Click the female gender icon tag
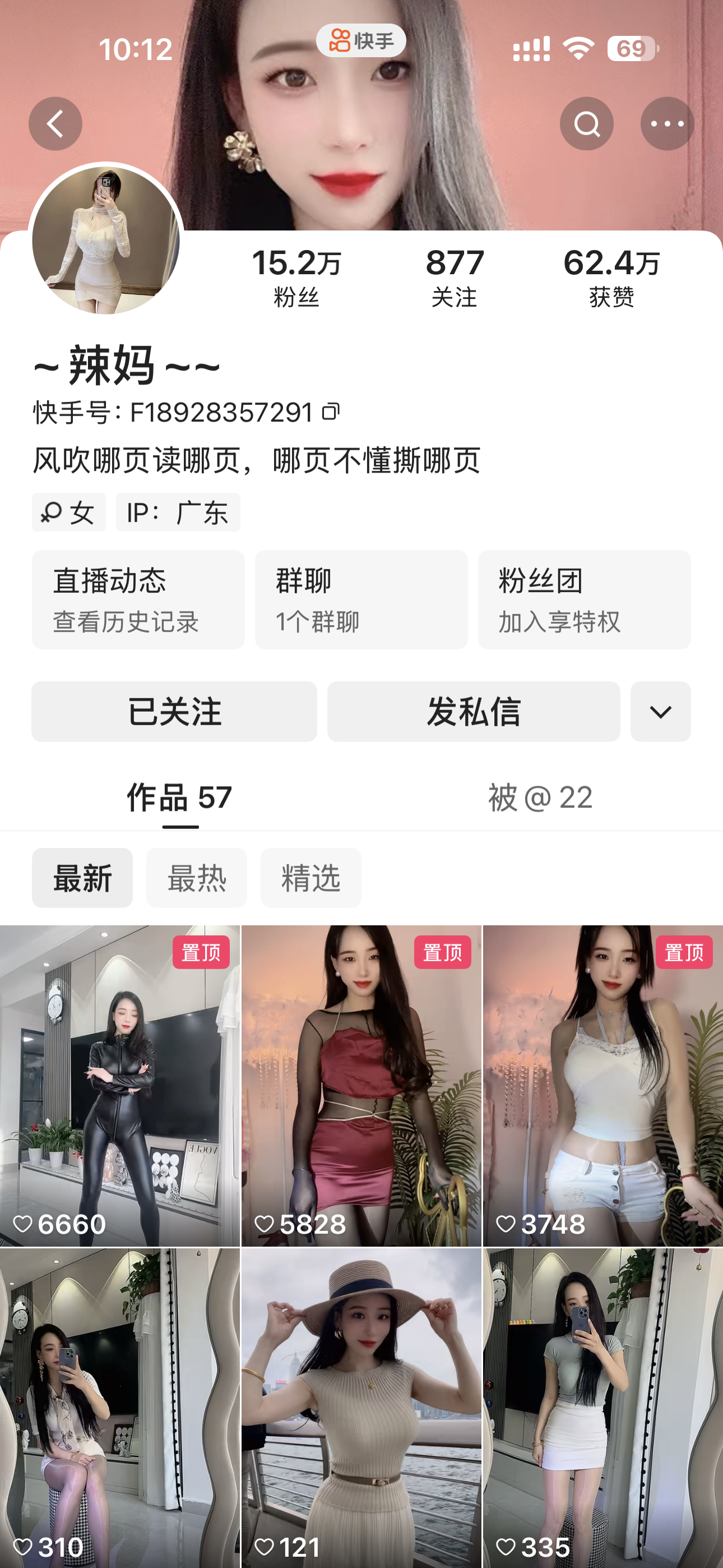The height and width of the screenshot is (1568, 723). pyautogui.click(x=69, y=513)
